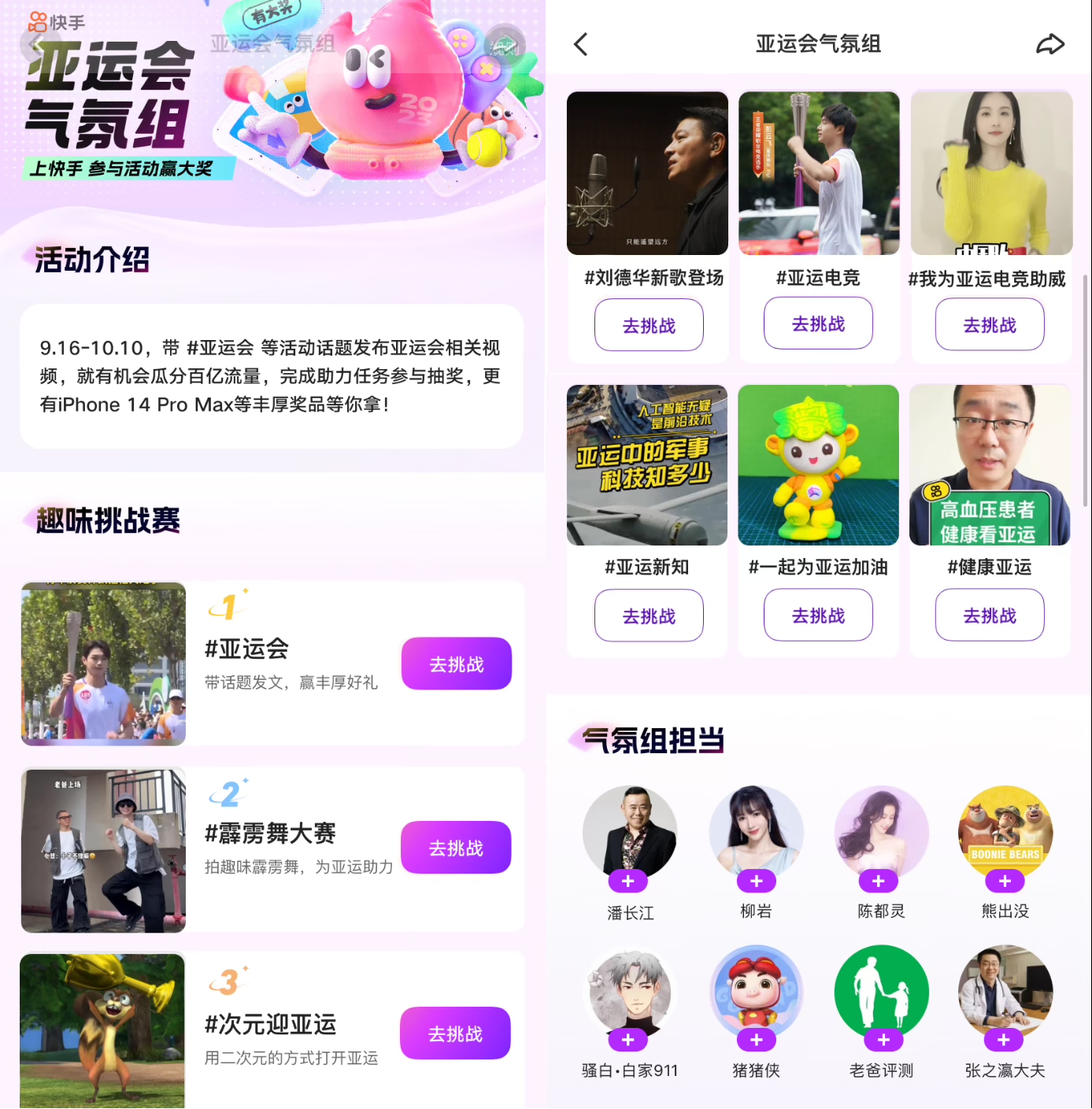Tap 去挑战 under #健康亚运
Screen dimensions: 1092x1109
click(x=989, y=615)
